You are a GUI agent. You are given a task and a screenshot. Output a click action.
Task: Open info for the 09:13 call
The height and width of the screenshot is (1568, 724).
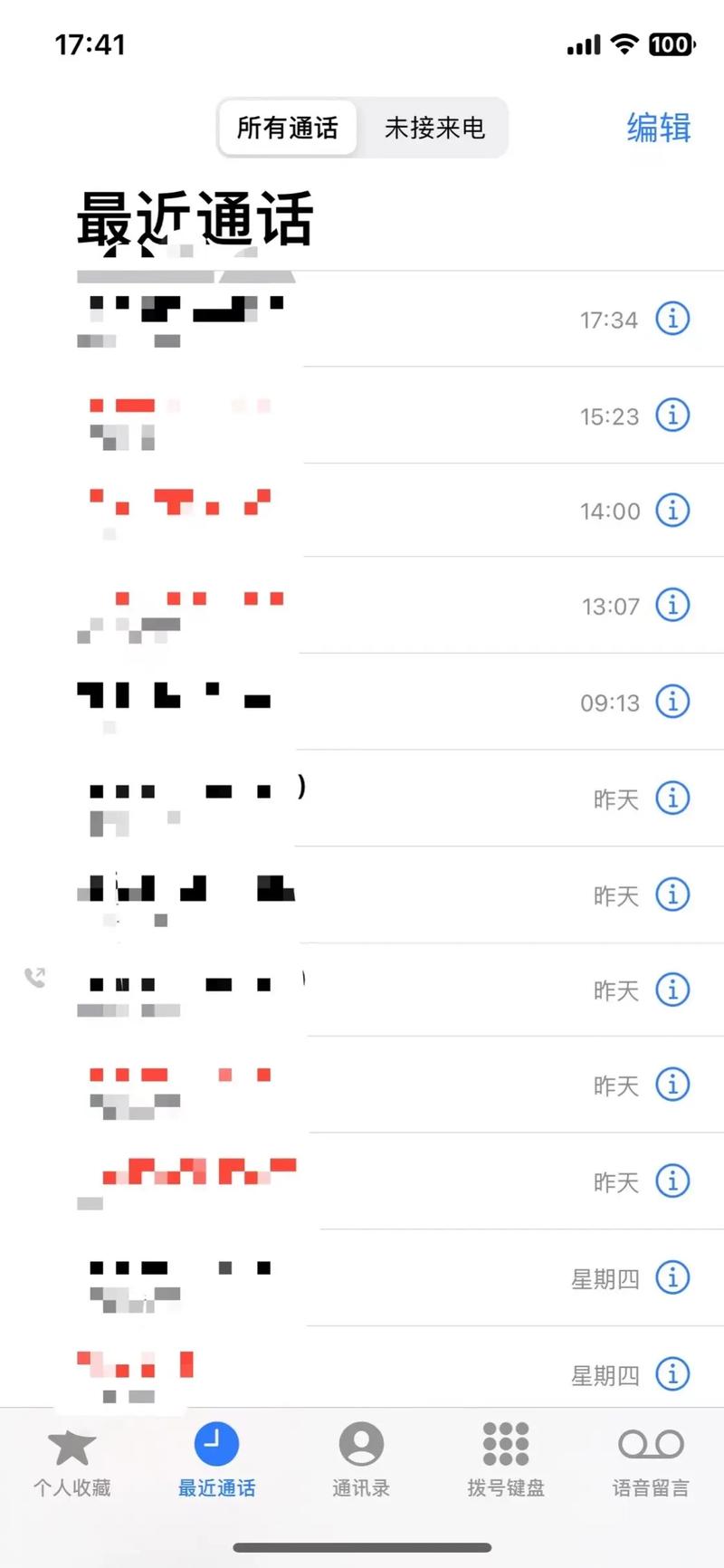click(x=672, y=701)
